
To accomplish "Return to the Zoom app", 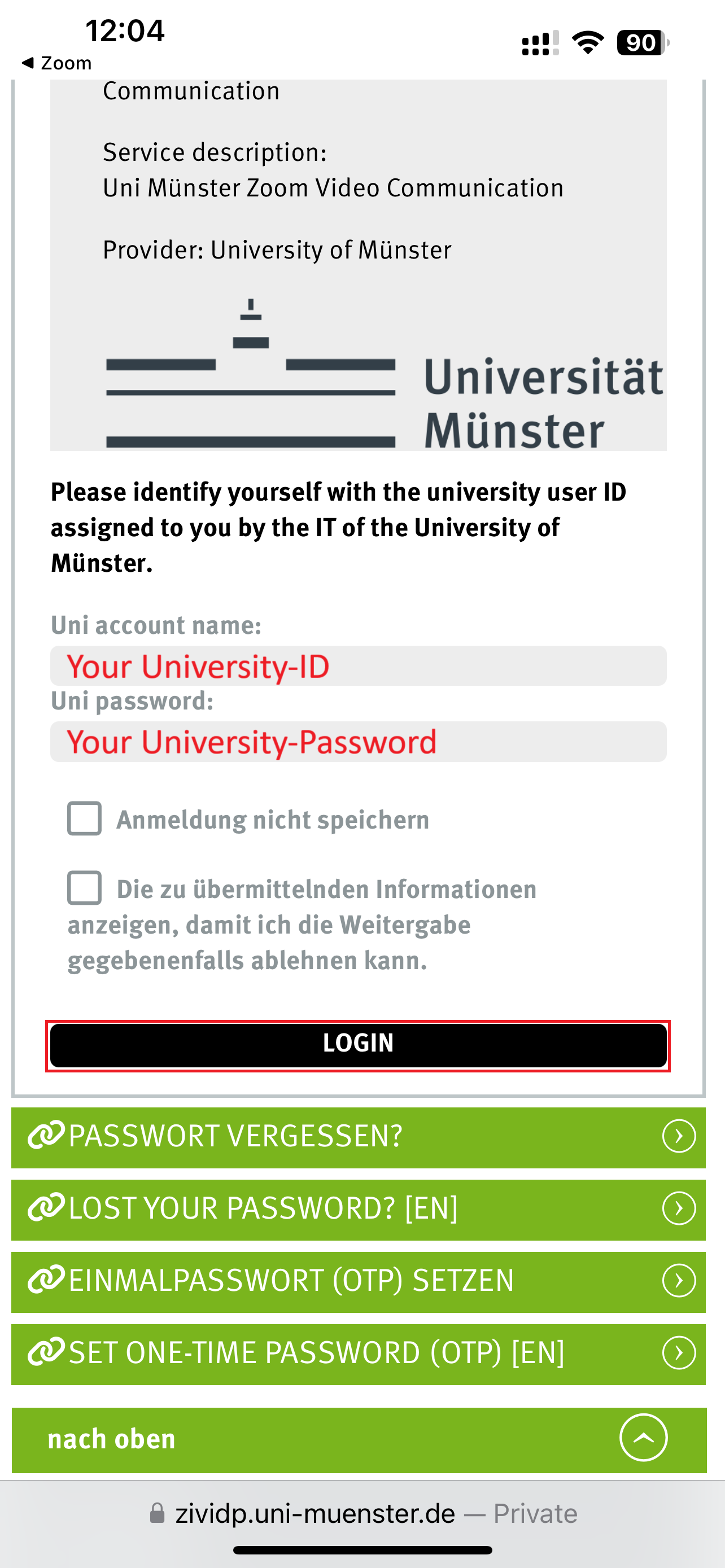I will 56,63.
